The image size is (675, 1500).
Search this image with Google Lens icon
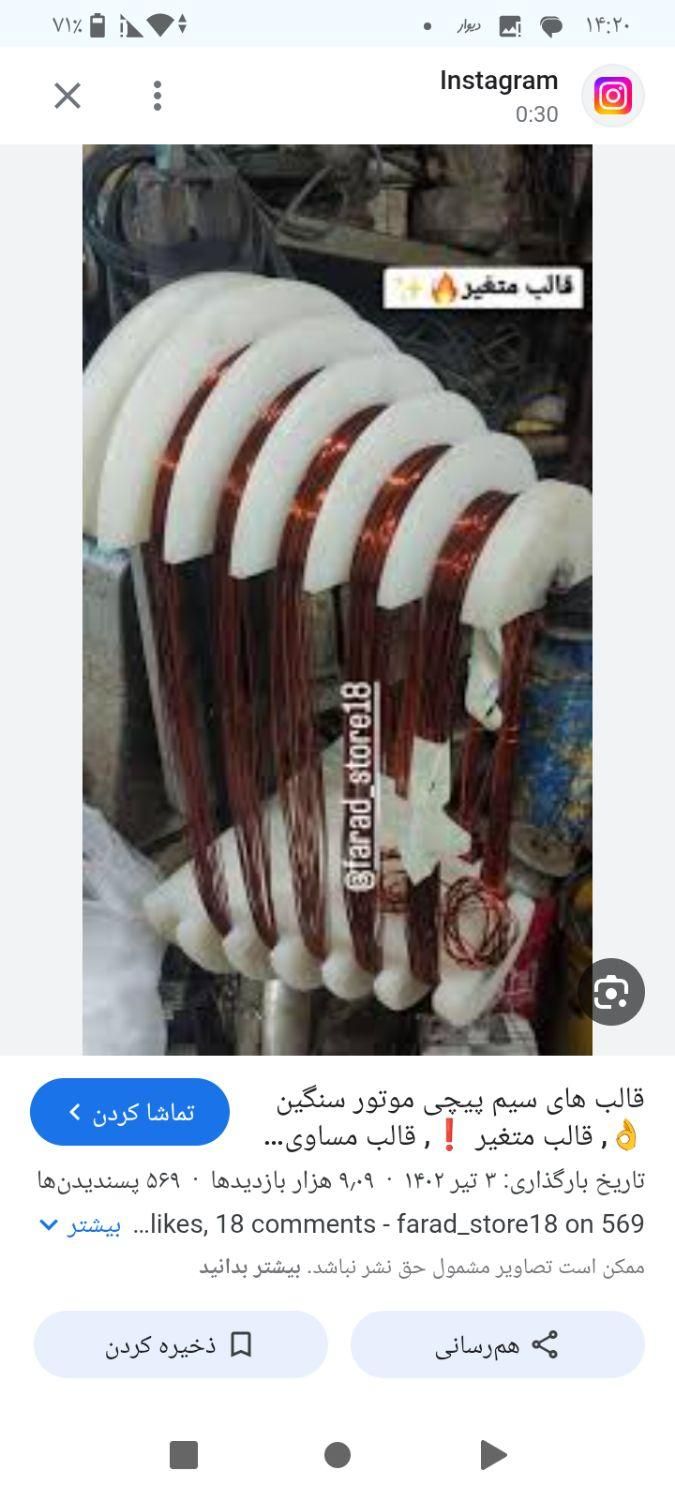611,992
